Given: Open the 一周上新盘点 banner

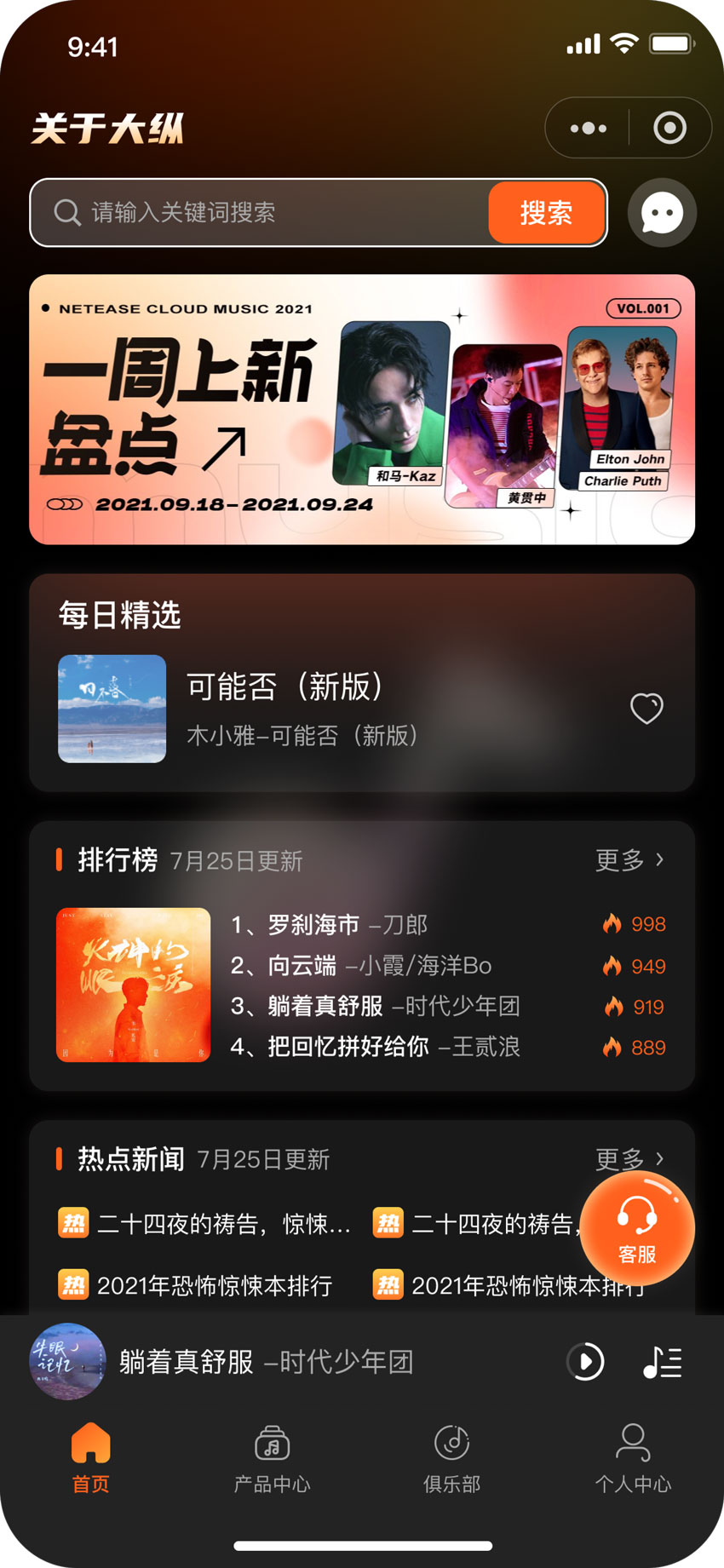Looking at the screenshot, I should pos(362,410).
